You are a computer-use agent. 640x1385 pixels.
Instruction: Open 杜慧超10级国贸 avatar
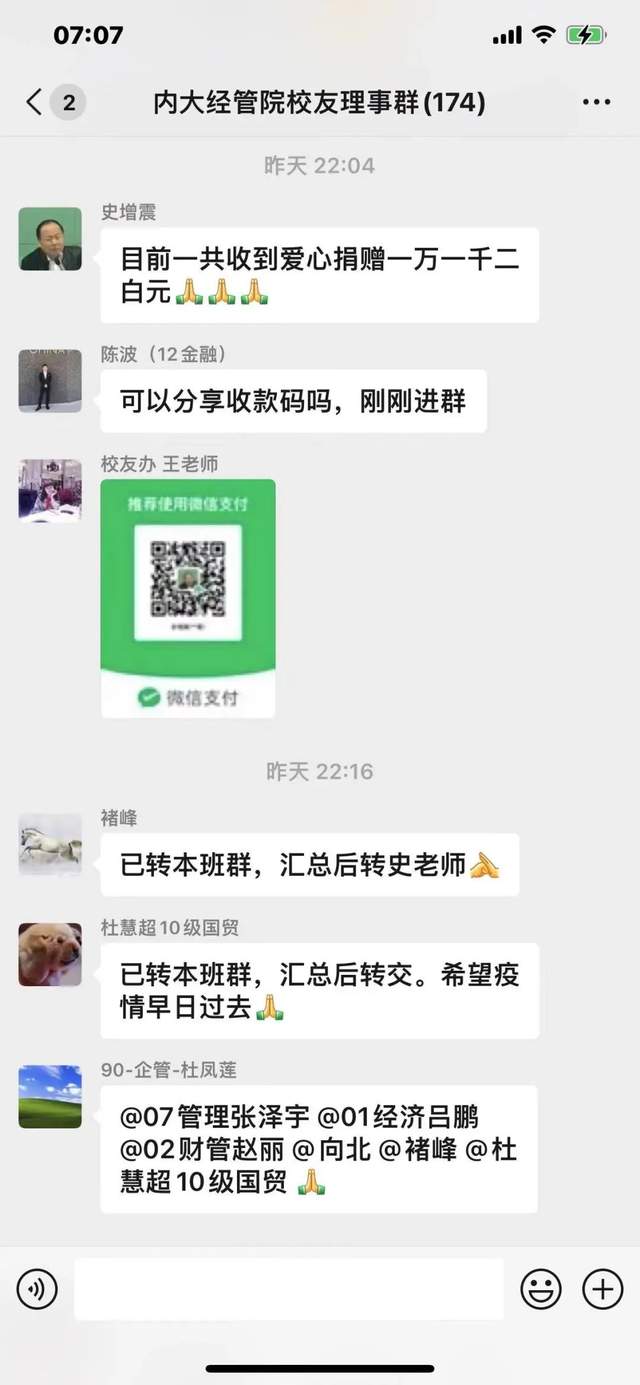tap(50, 955)
